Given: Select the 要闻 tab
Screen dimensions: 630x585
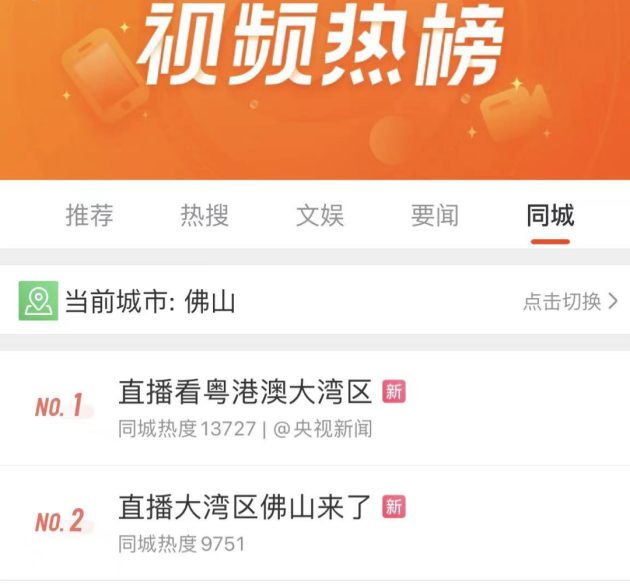Looking at the screenshot, I should pyautogui.click(x=435, y=214).
